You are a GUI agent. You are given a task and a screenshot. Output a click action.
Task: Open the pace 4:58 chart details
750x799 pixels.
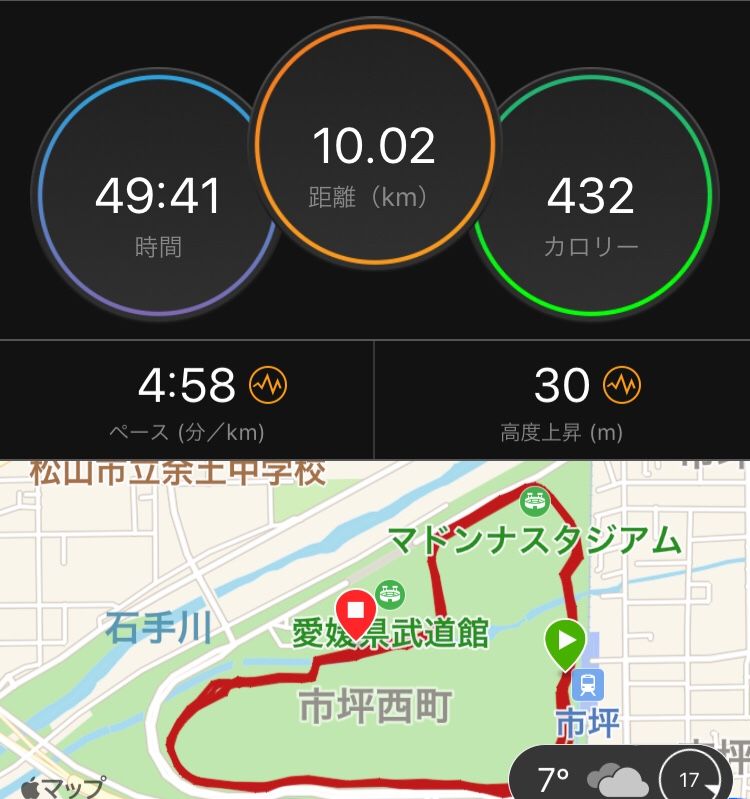click(268, 385)
